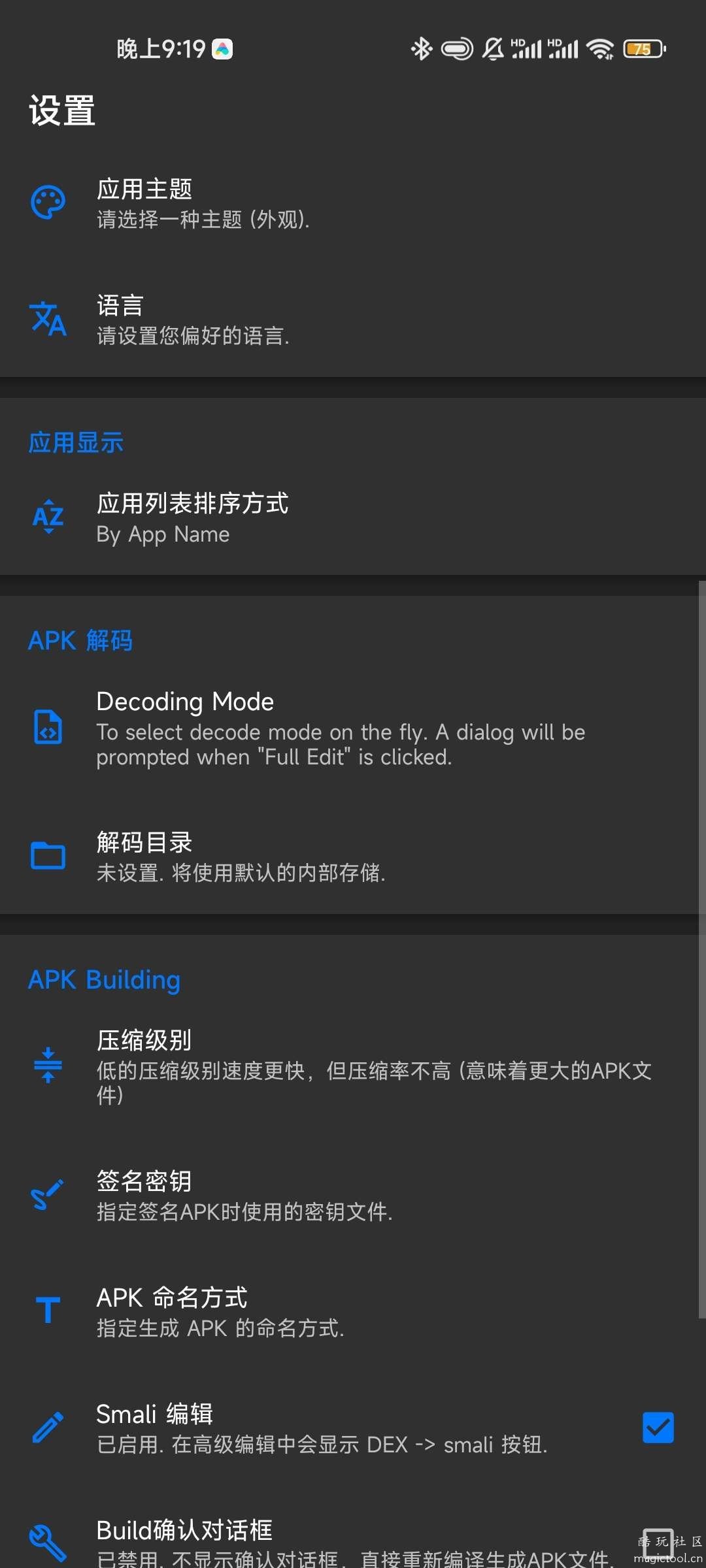The width and height of the screenshot is (706, 1568).
Task: Open the Build确认对话框 setting
Action: pos(353,1542)
